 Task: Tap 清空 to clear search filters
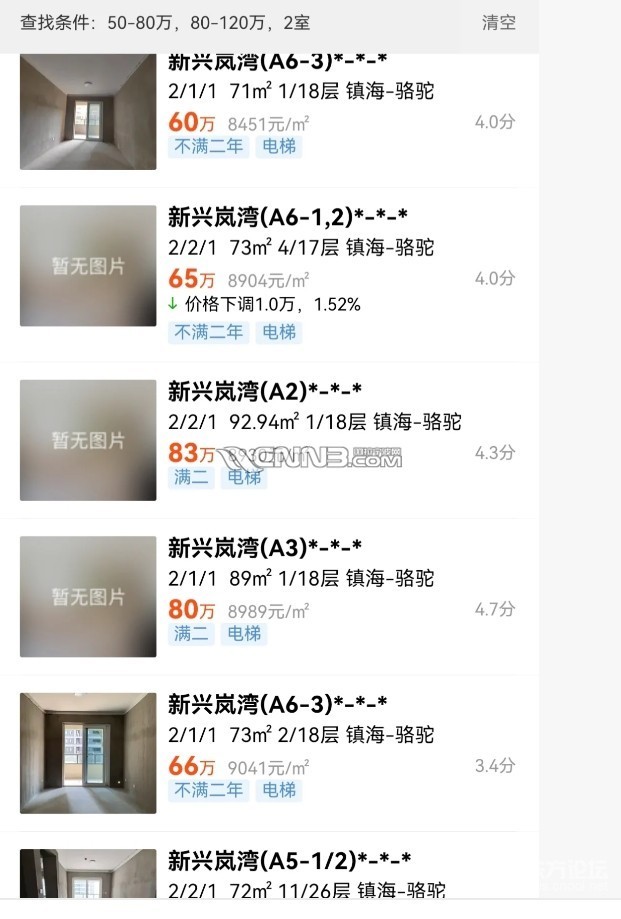(x=498, y=23)
